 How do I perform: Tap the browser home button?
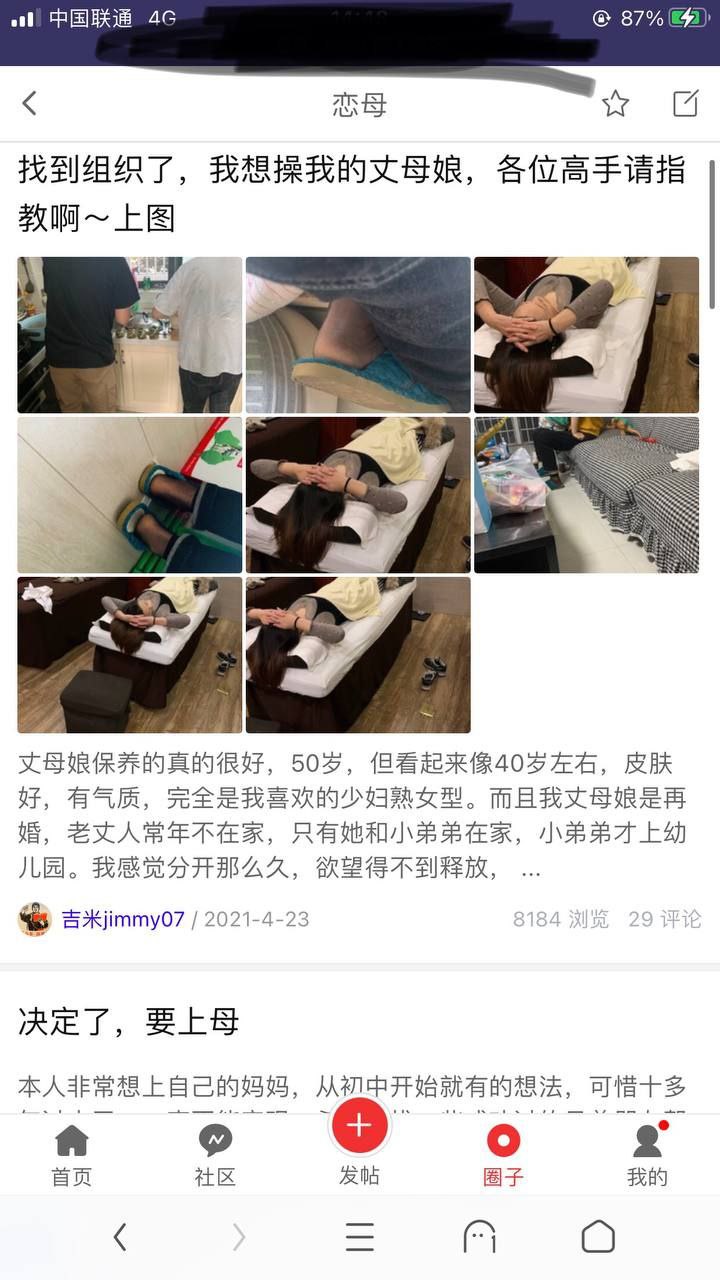tap(598, 1237)
